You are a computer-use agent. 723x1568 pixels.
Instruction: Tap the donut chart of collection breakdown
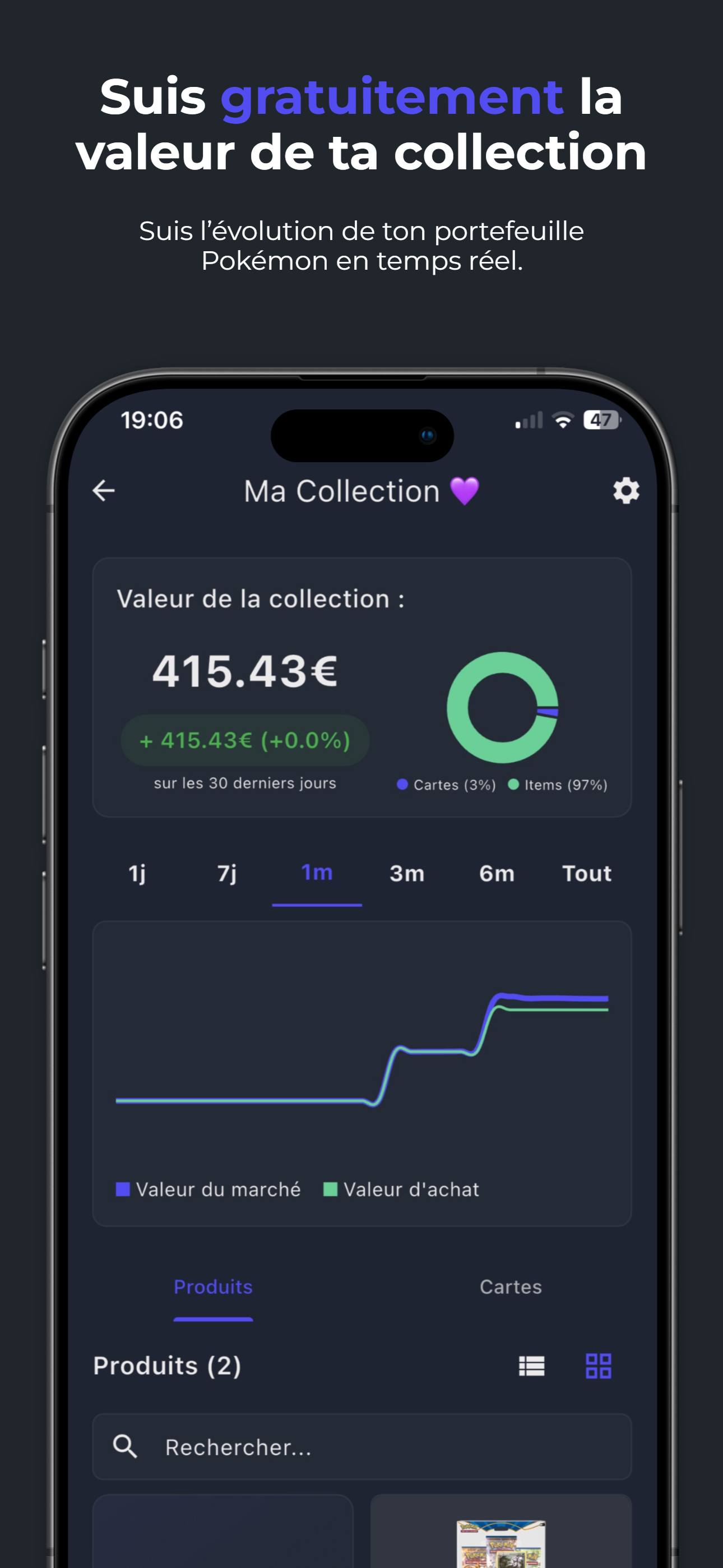504,708
